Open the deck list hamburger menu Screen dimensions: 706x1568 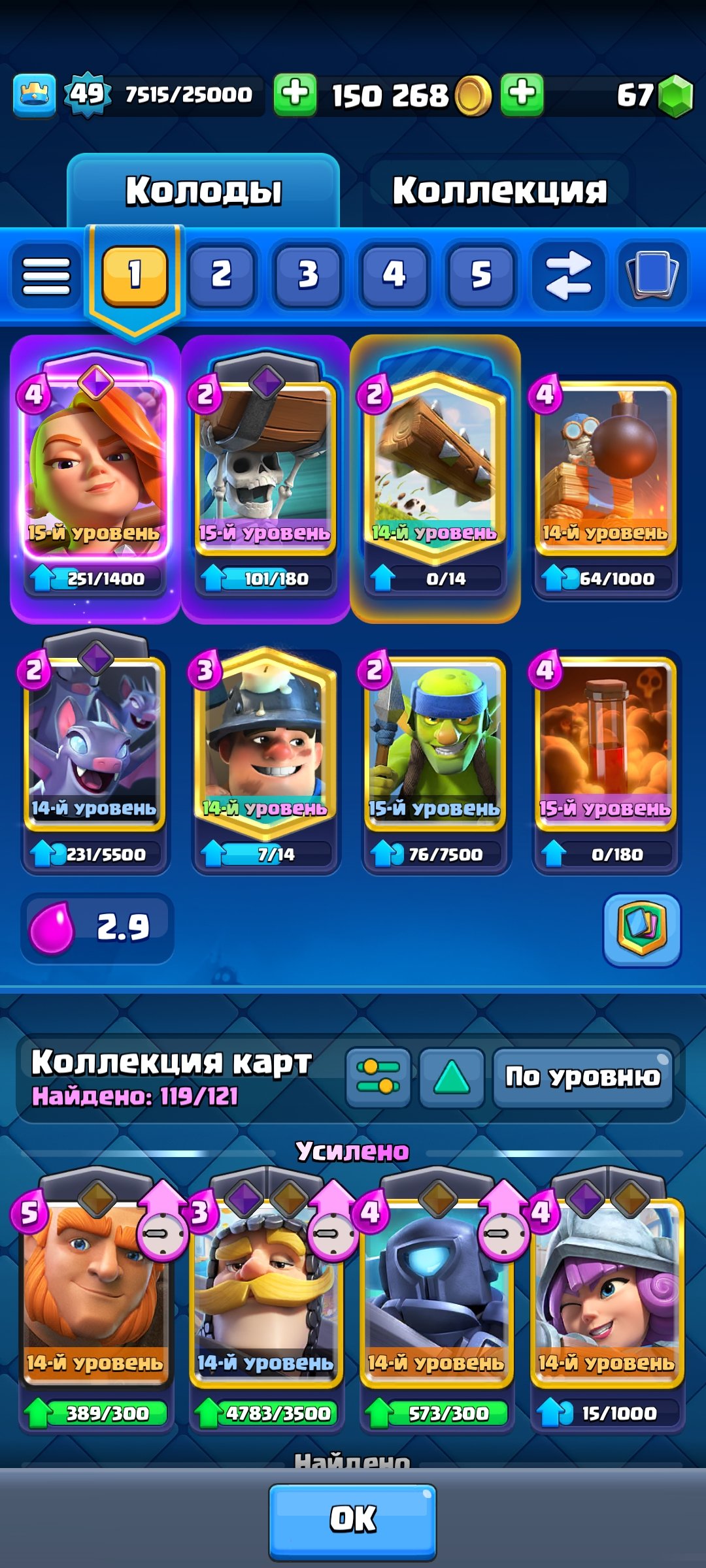coord(46,275)
